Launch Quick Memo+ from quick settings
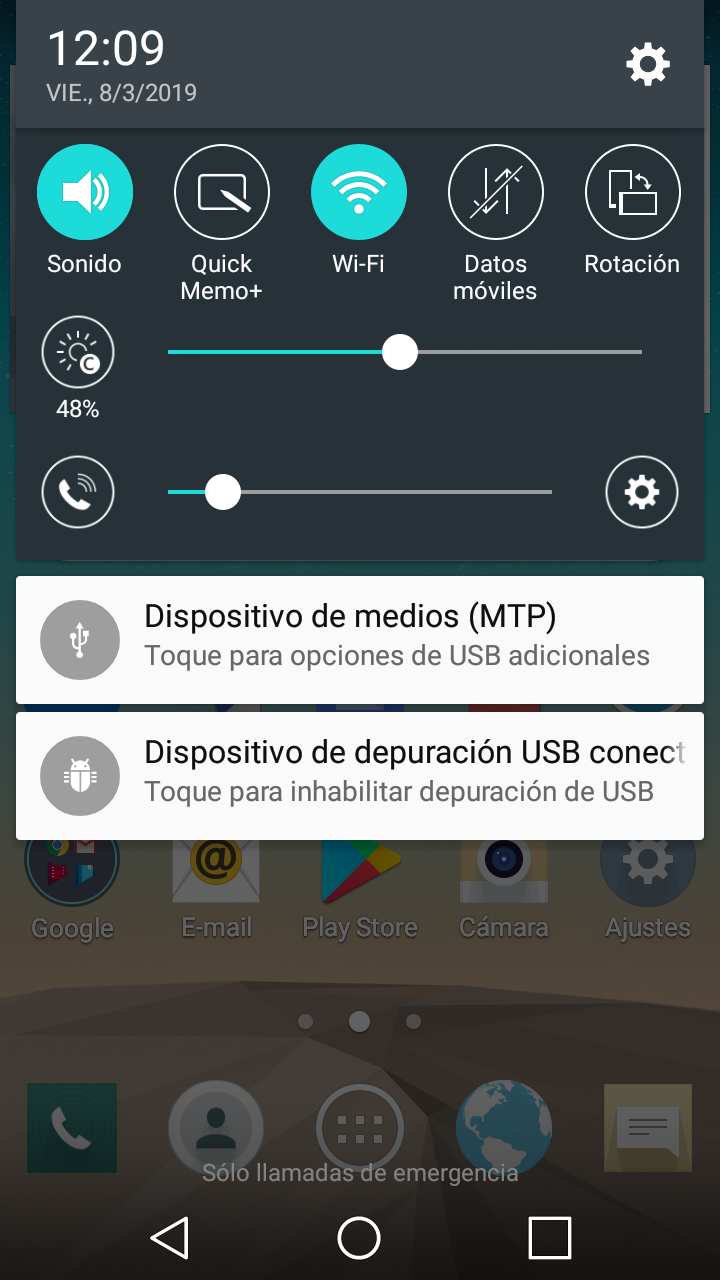Image resolution: width=720 pixels, height=1280 pixels. click(222, 192)
